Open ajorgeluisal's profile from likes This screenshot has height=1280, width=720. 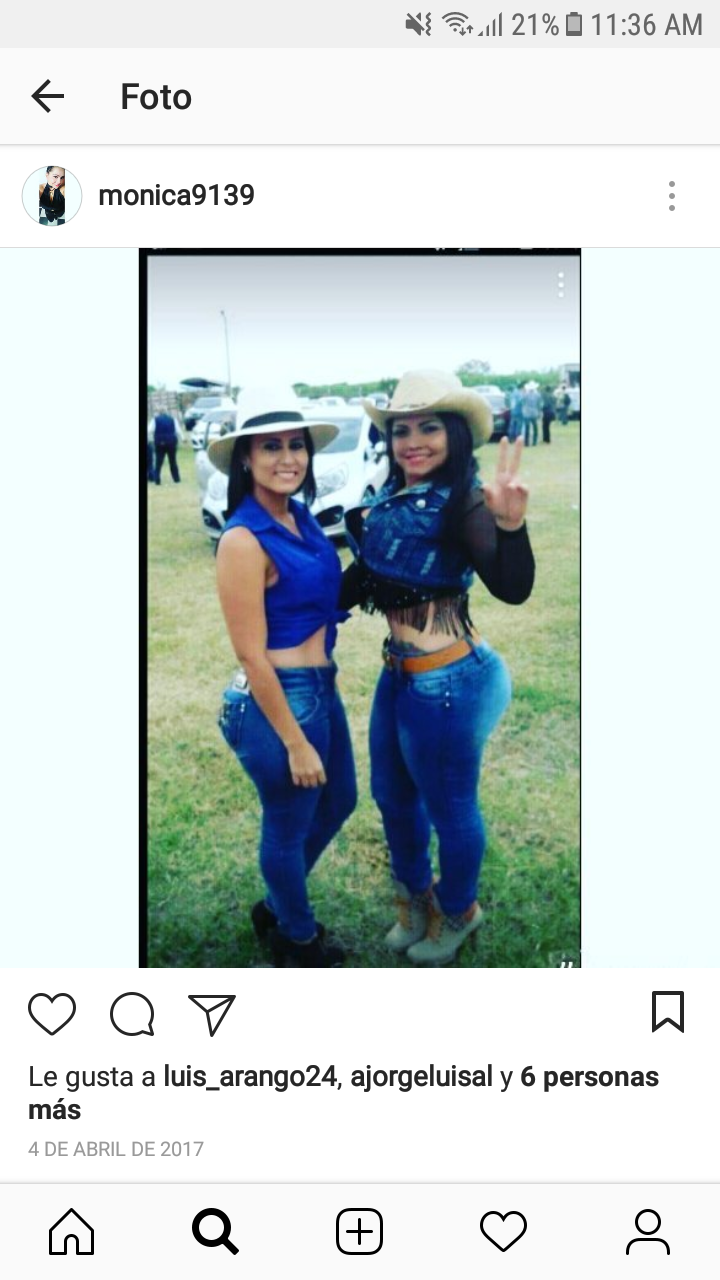[x=421, y=1077]
